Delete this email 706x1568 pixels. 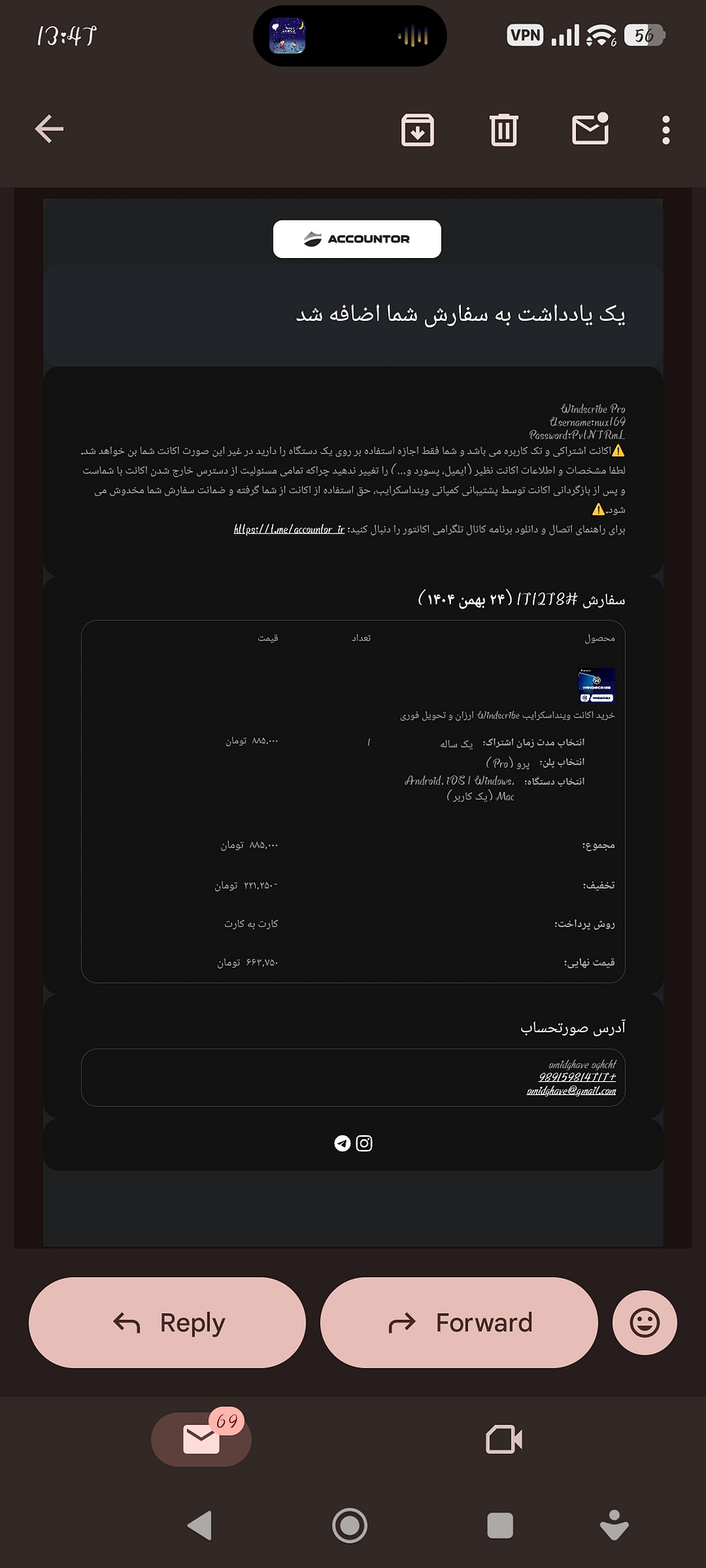point(503,130)
